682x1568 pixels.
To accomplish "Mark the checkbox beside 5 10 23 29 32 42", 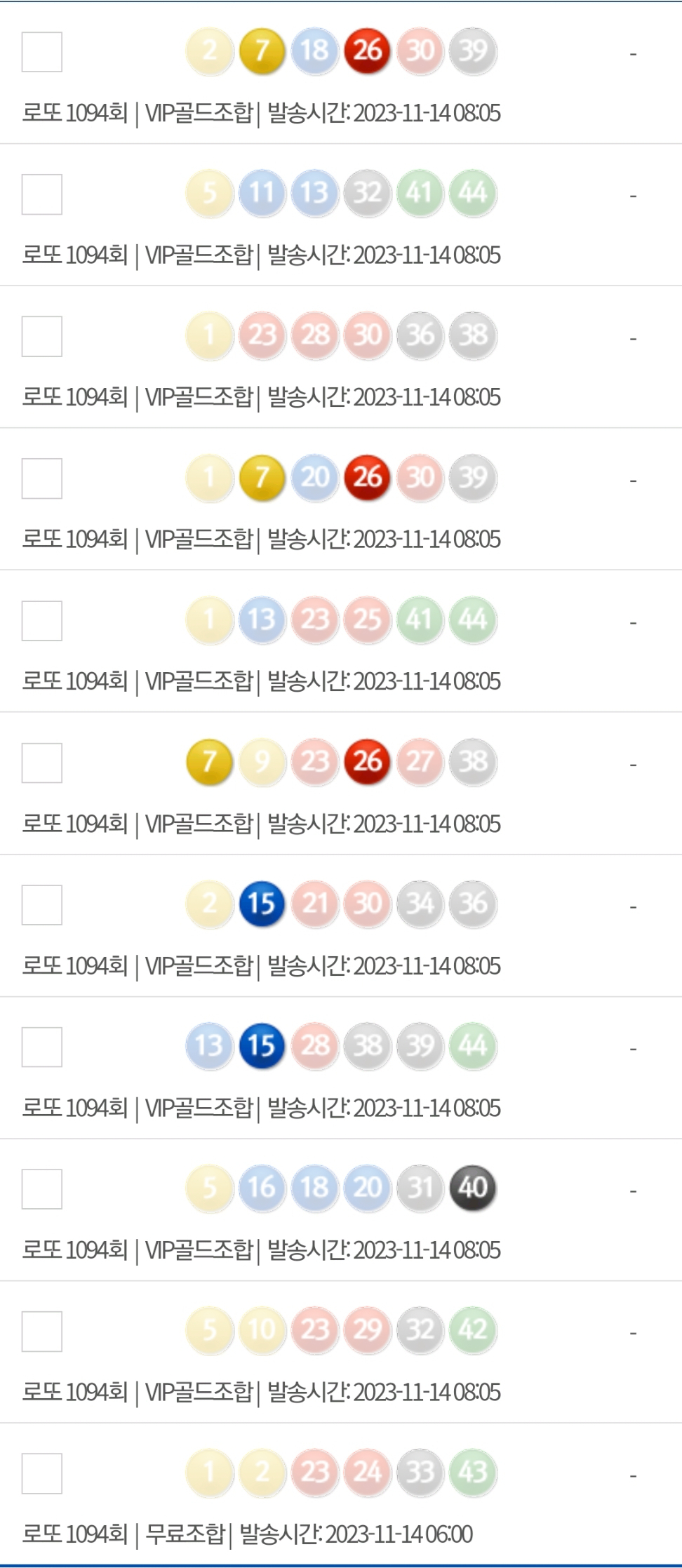I will (42, 1331).
